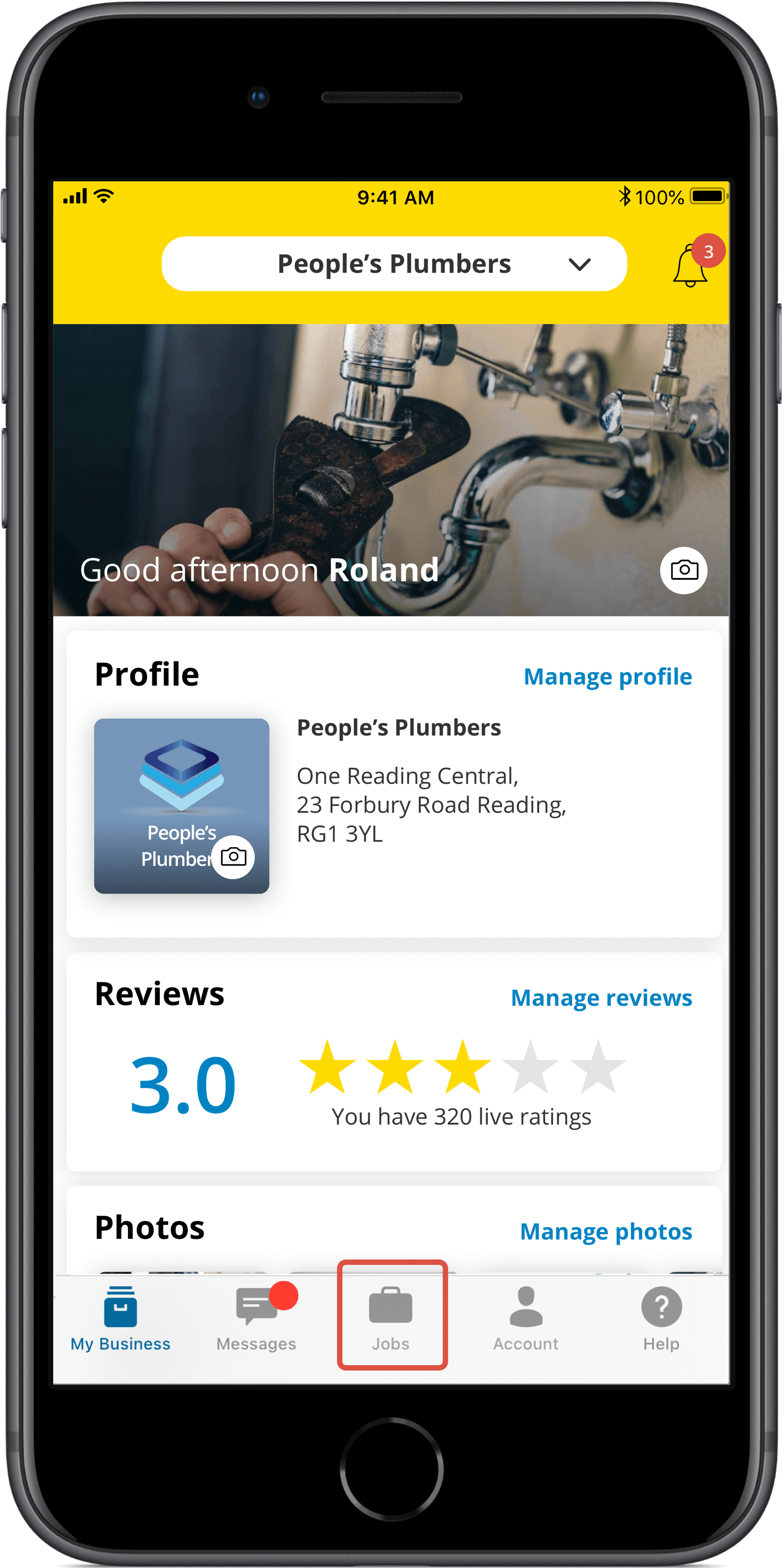The height and width of the screenshot is (1568, 782).
Task: Open the People's Plumbers business dropdown
Action: click(x=394, y=264)
